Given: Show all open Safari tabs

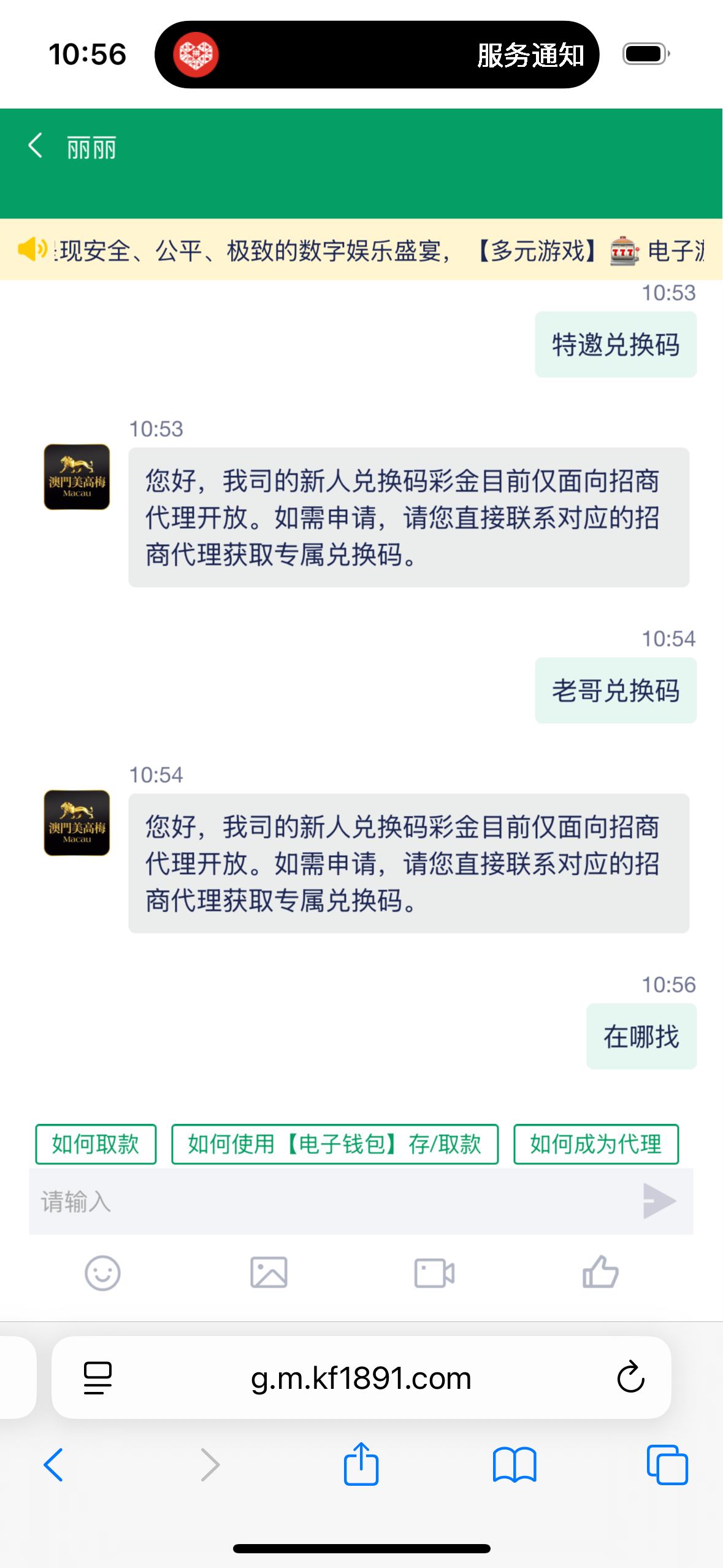Looking at the screenshot, I should 667,1465.
